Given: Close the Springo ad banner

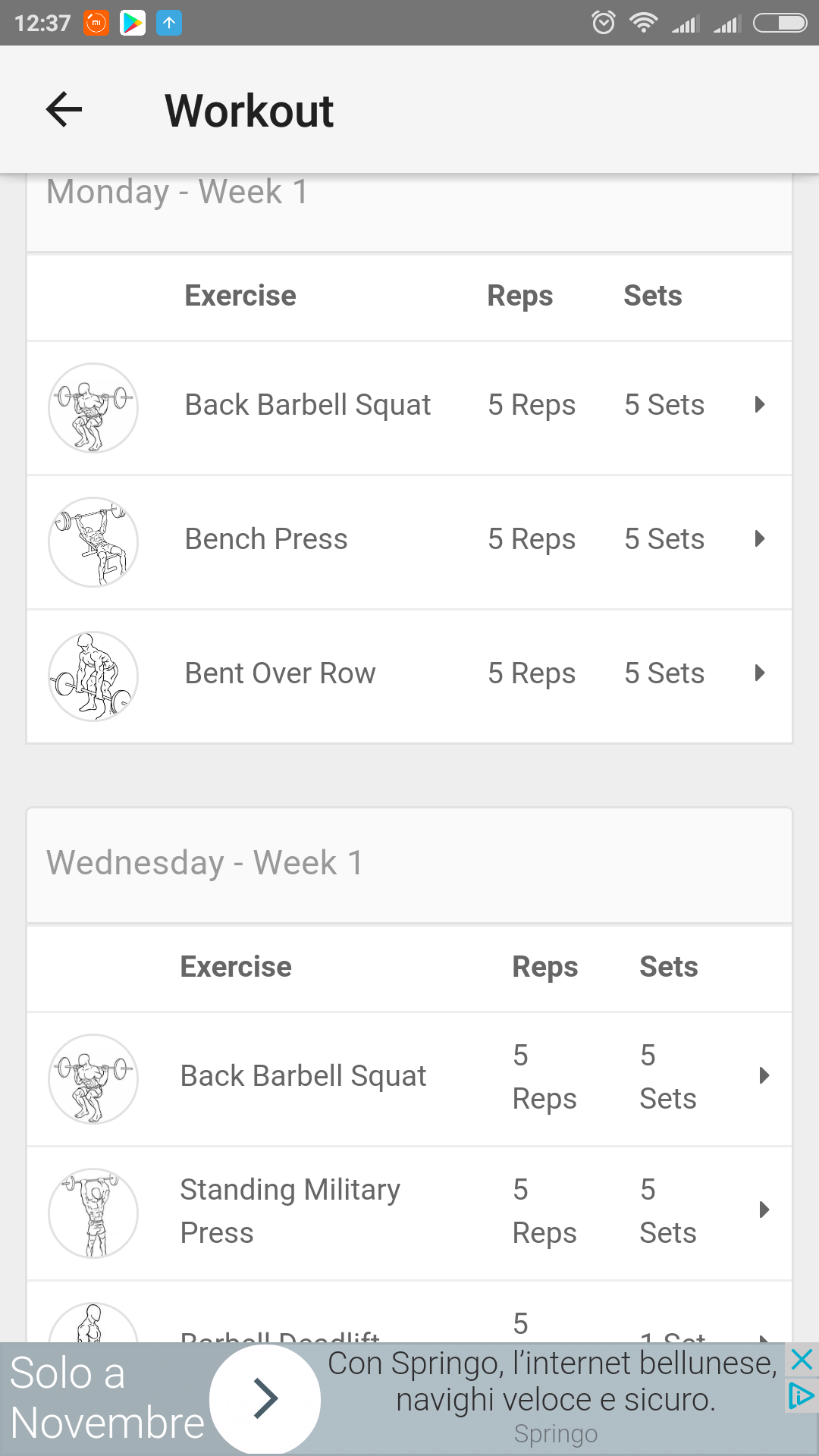Looking at the screenshot, I should (802, 1359).
